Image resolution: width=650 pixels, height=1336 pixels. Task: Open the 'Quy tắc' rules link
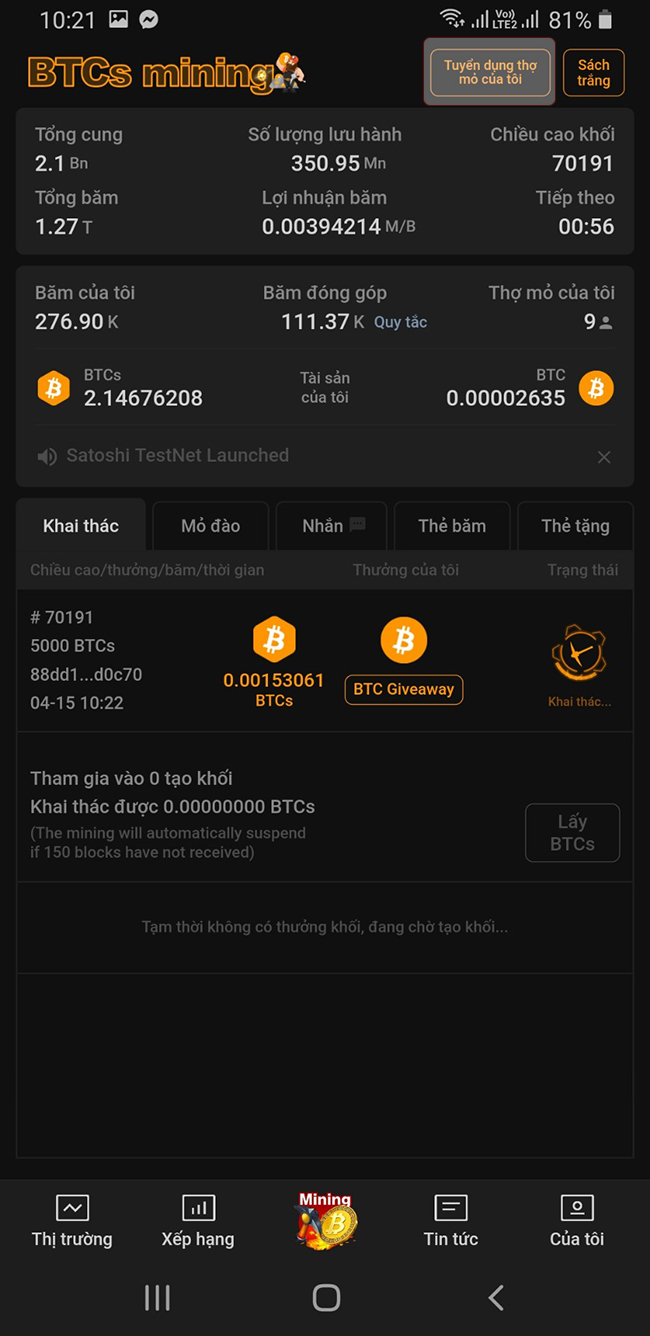pyautogui.click(x=400, y=322)
